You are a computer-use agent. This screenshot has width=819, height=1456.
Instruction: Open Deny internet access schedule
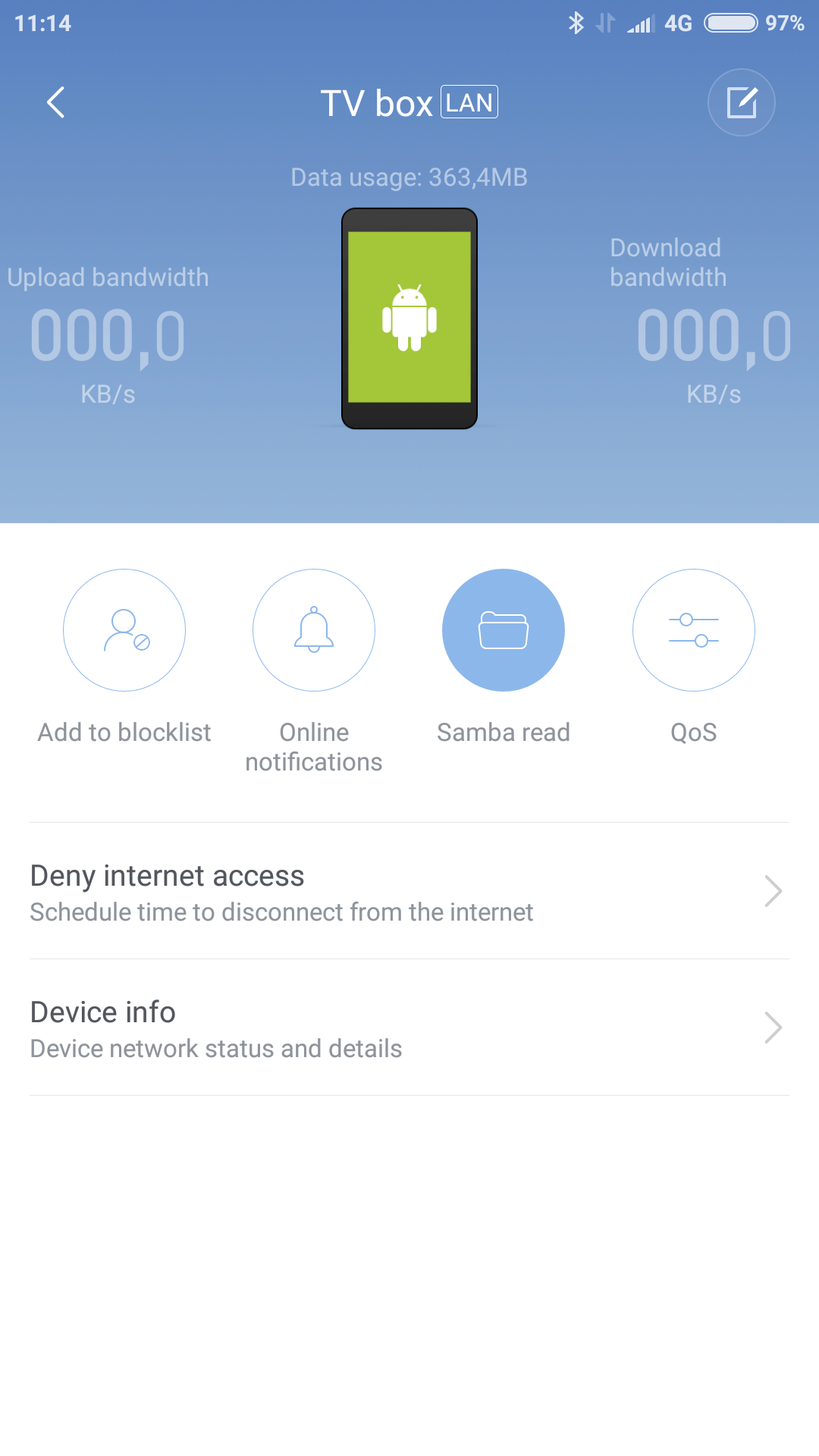point(409,891)
